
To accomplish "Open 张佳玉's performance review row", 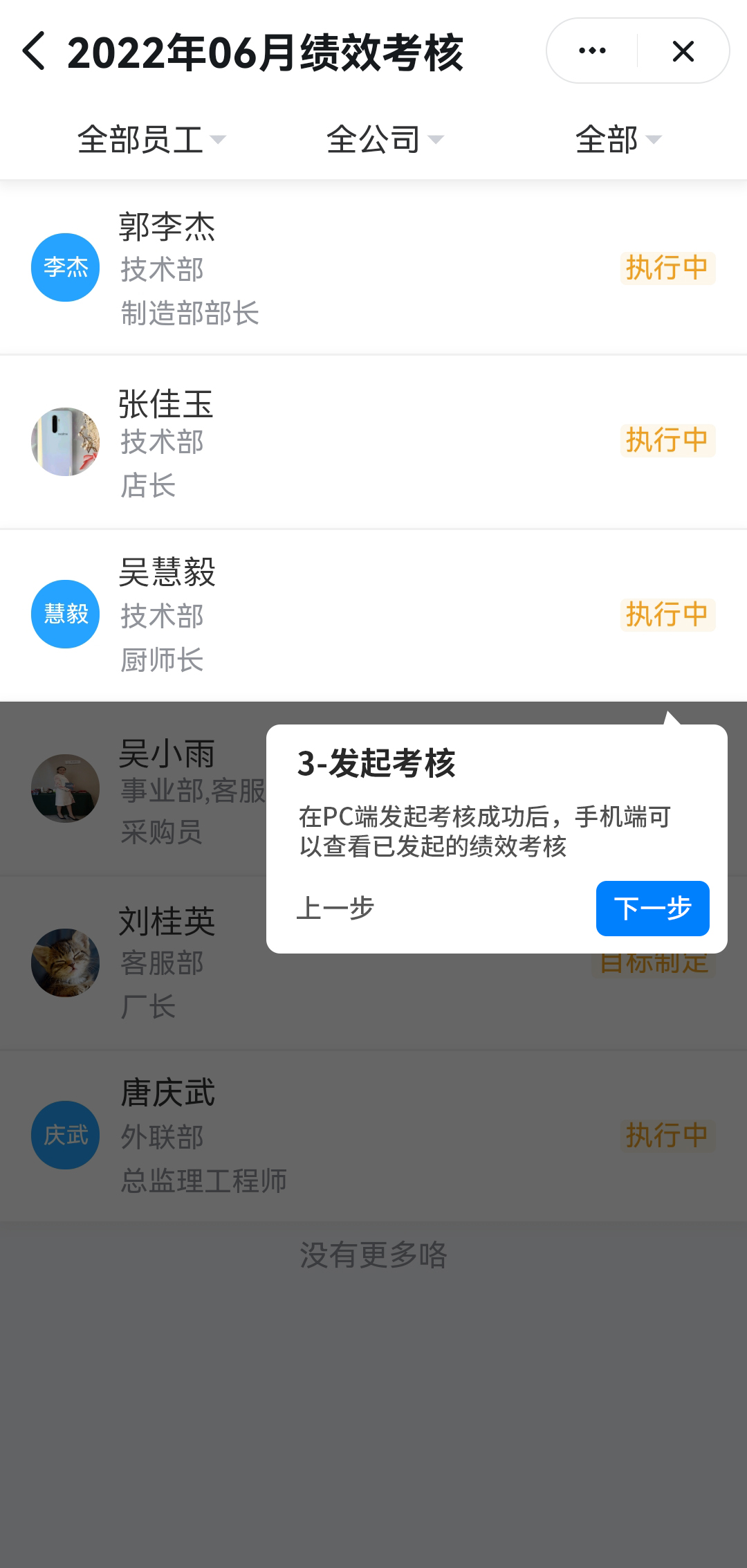I will click(373, 441).
